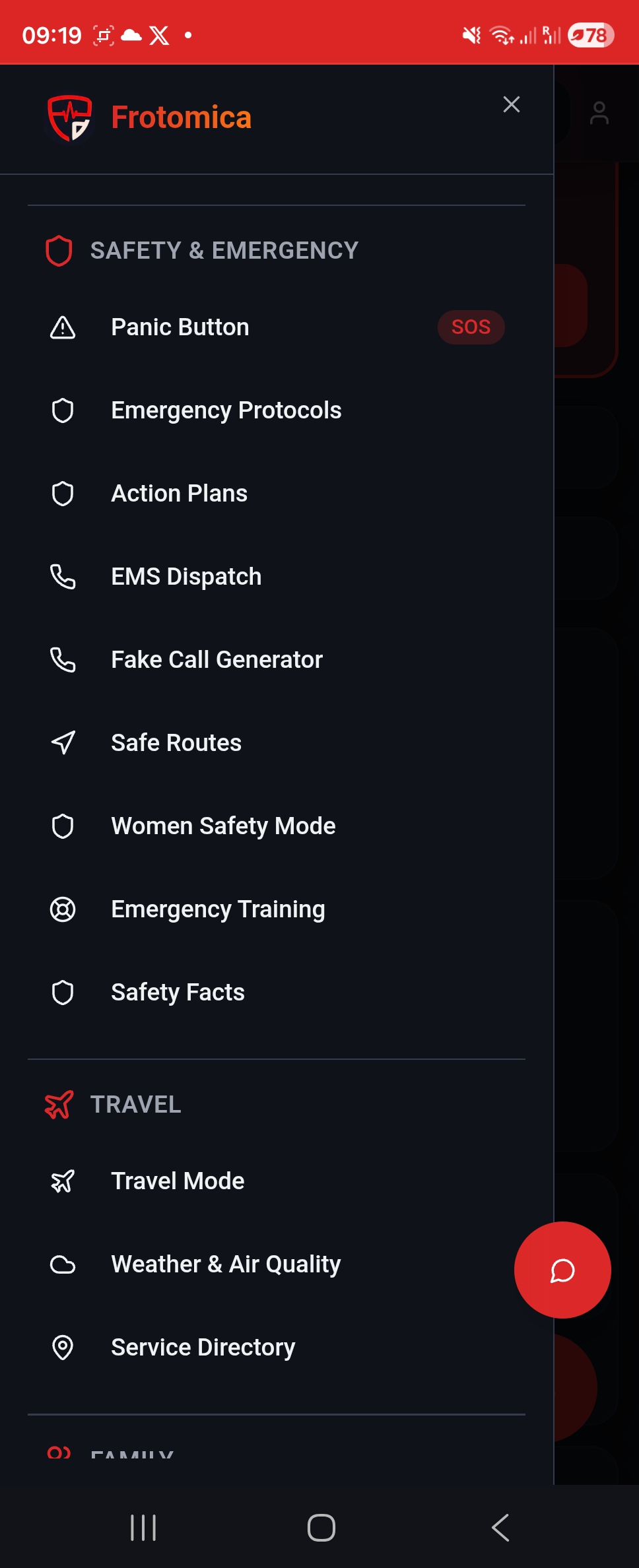639x1568 pixels.
Task: Click the Fake Call Generator phone icon
Action: tap(61, 659)
